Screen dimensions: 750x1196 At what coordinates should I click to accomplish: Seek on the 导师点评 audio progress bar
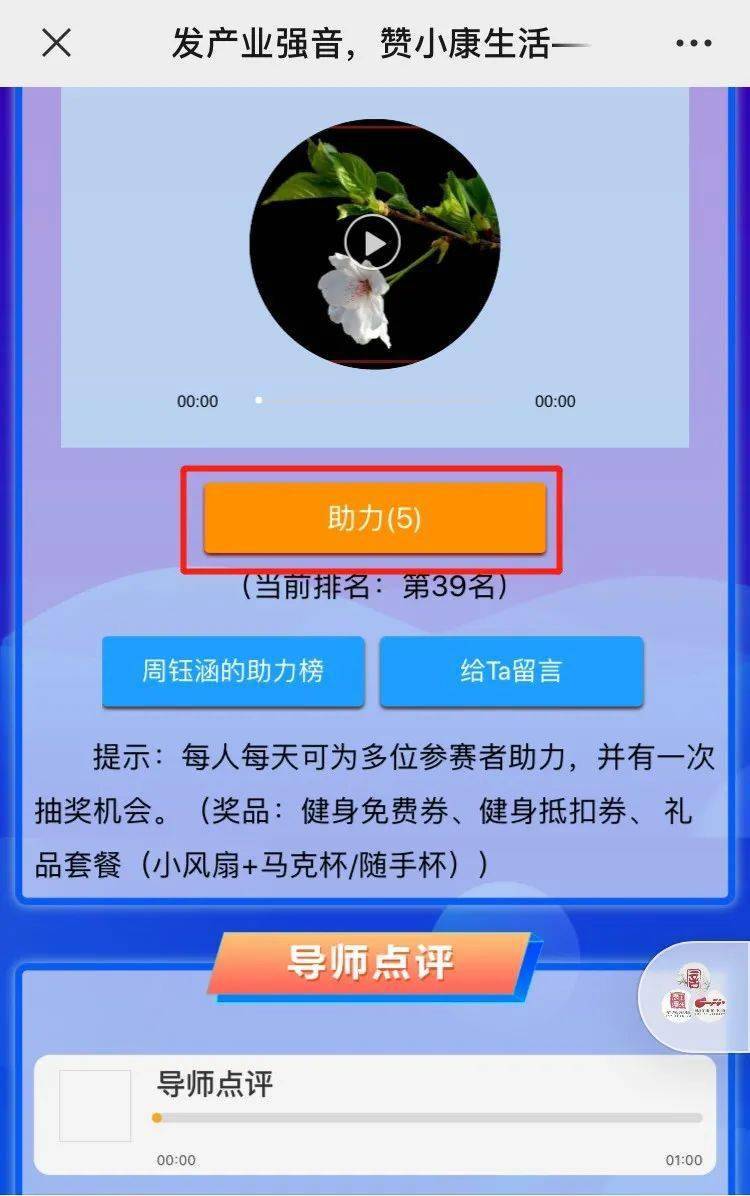pos(428,1118)
